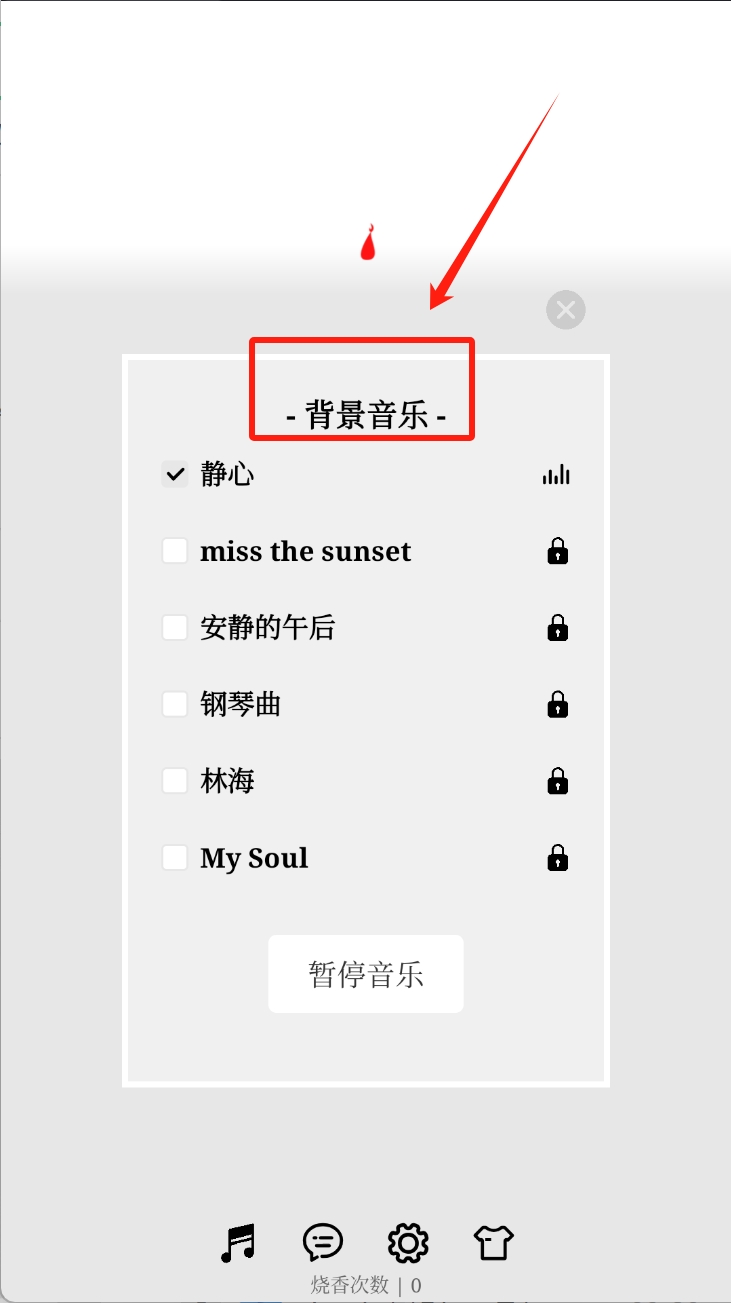Screen dimensions: 731x1303
Task: Close the background music dialog
Action: click(x=565, y=310)
